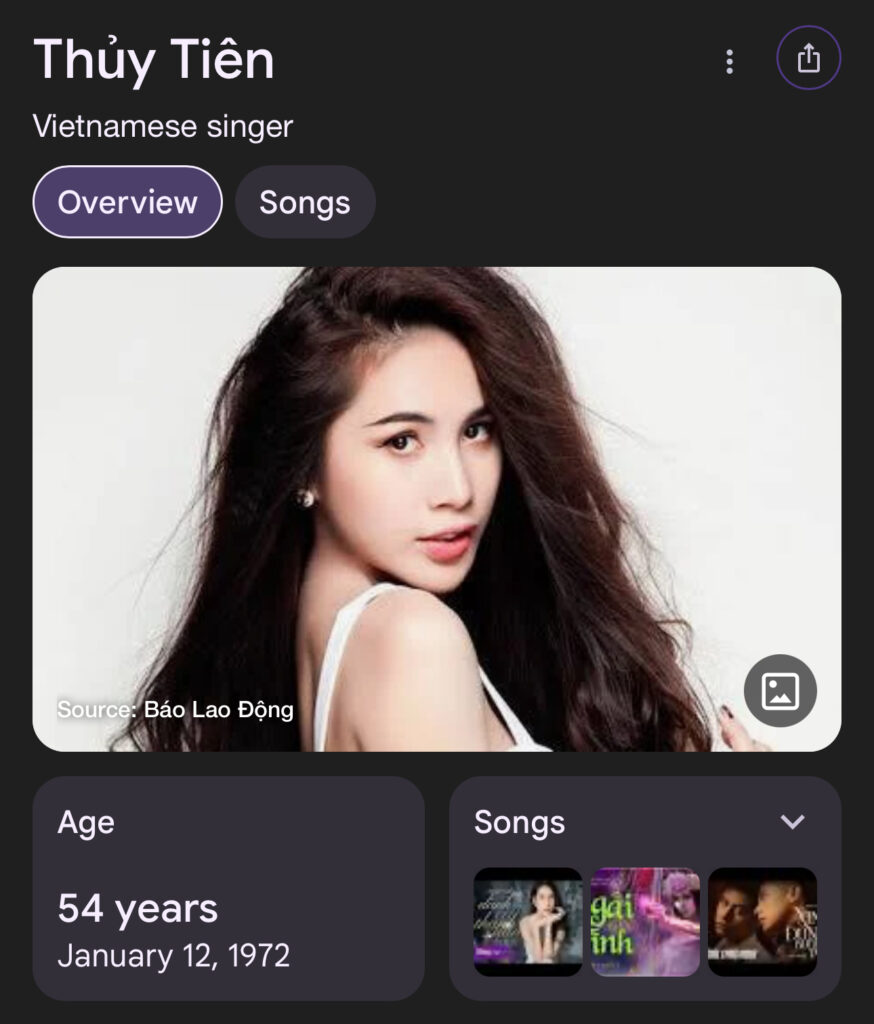Select the Overview tab

pyautogui.click(x=127, y=202)
